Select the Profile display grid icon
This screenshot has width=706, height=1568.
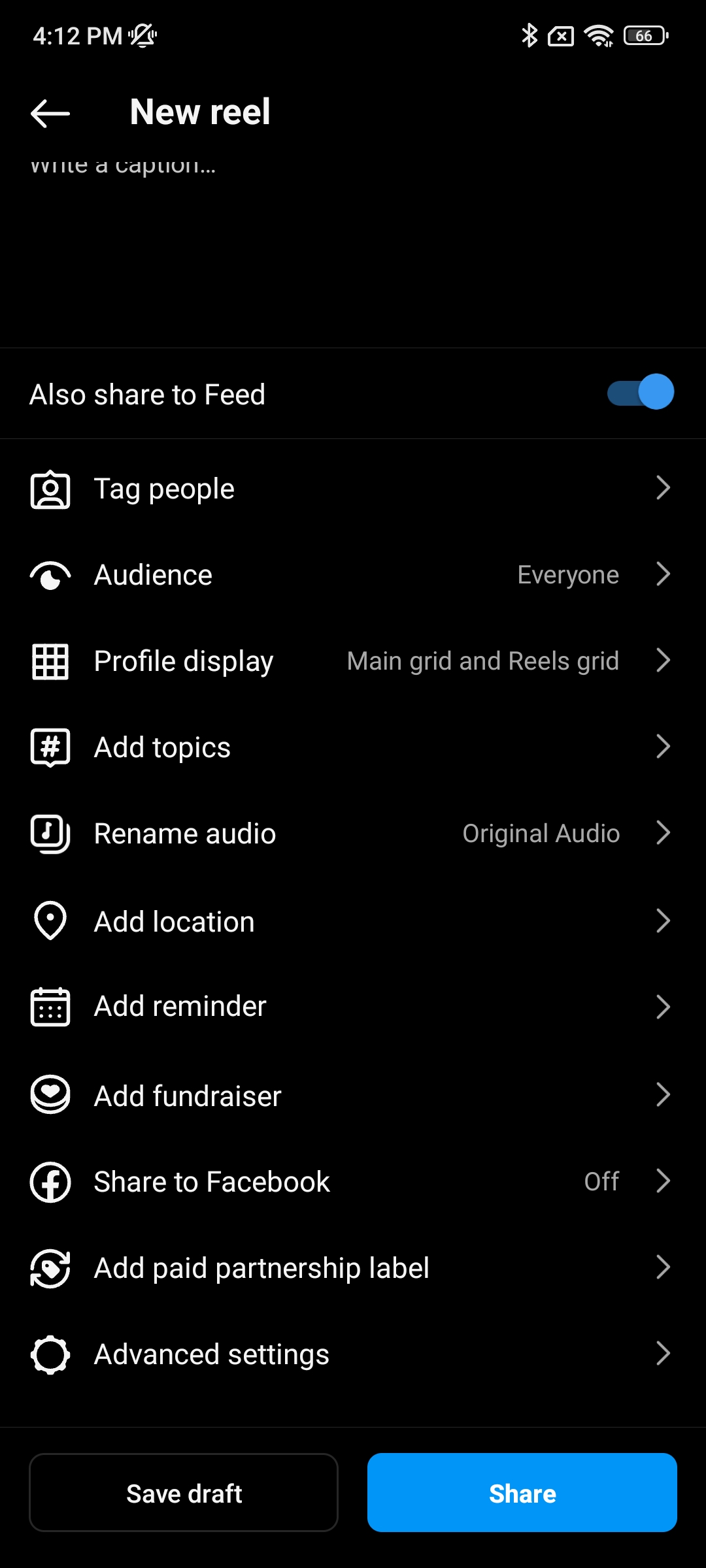[50, 661]
